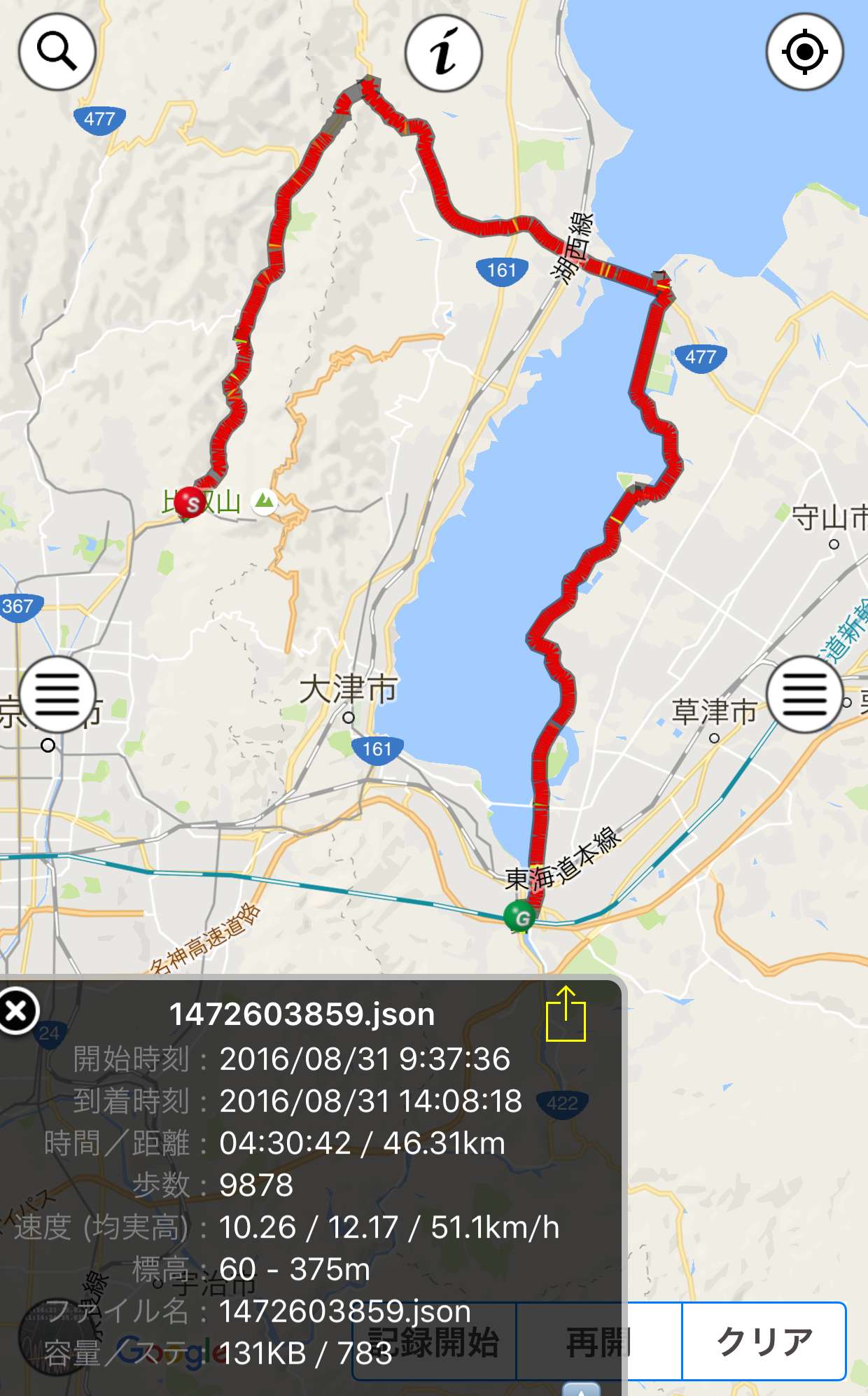868x1396 pixels.
Task: Tap the 記録開始 button
Action: click(434, 1341)
